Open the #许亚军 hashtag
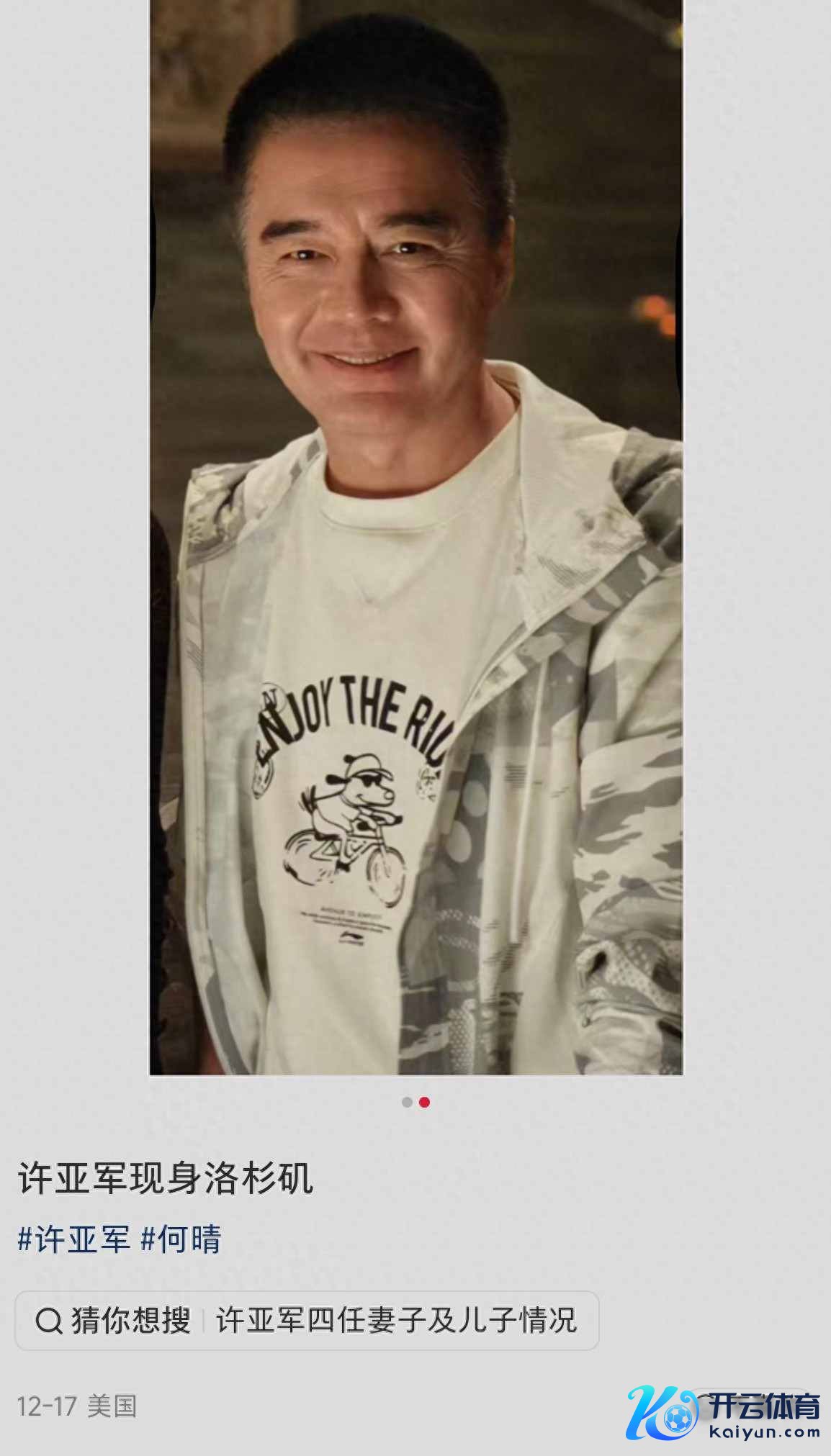The width and height of the screenshot is (831, 1456). point(74,1239)
